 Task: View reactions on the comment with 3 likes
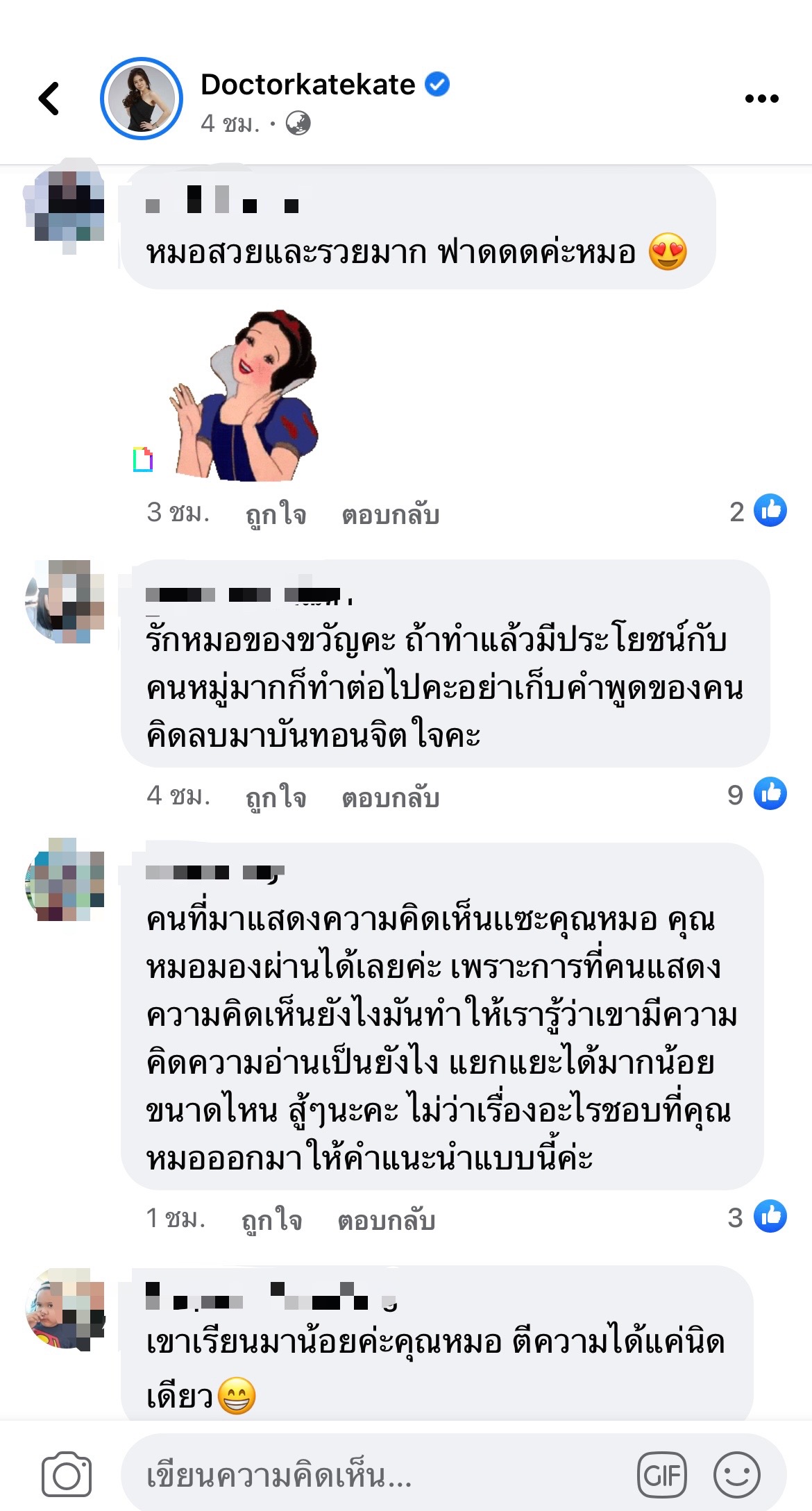click(x=758, y=1217)
